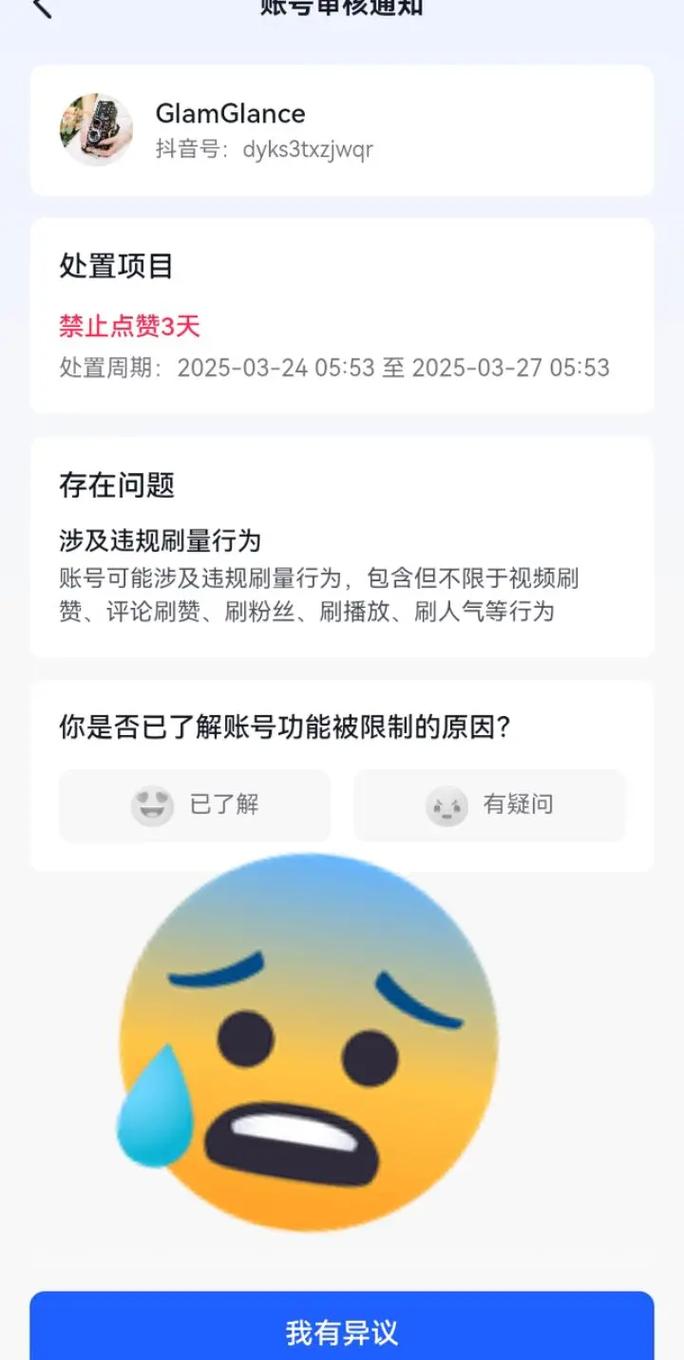684x1360 pixels.
Task: Go back using the top-left arrow
Action: (41, 8)
